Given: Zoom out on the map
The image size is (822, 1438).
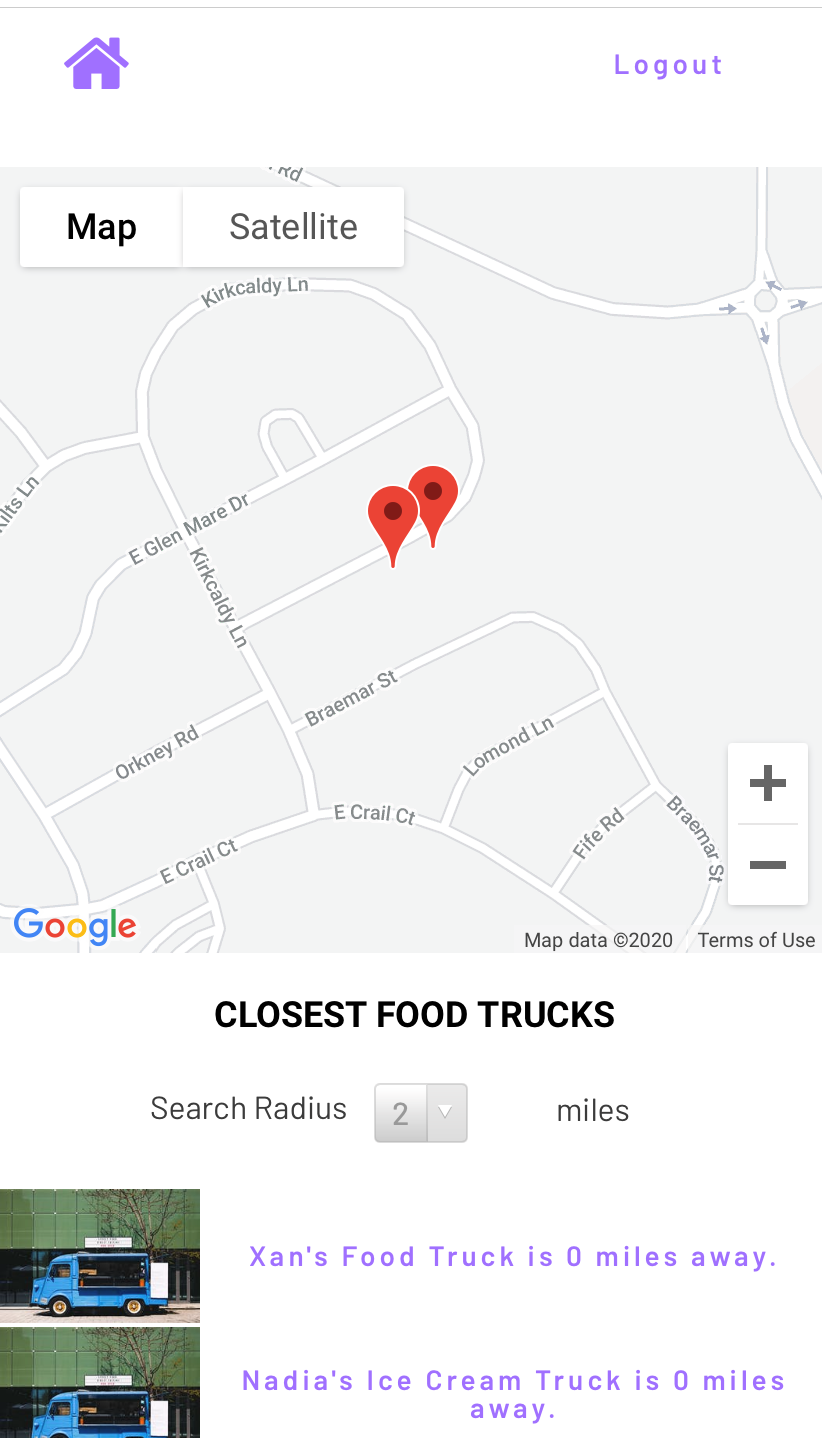Looking at the screenshot, I should coord(767,865).
